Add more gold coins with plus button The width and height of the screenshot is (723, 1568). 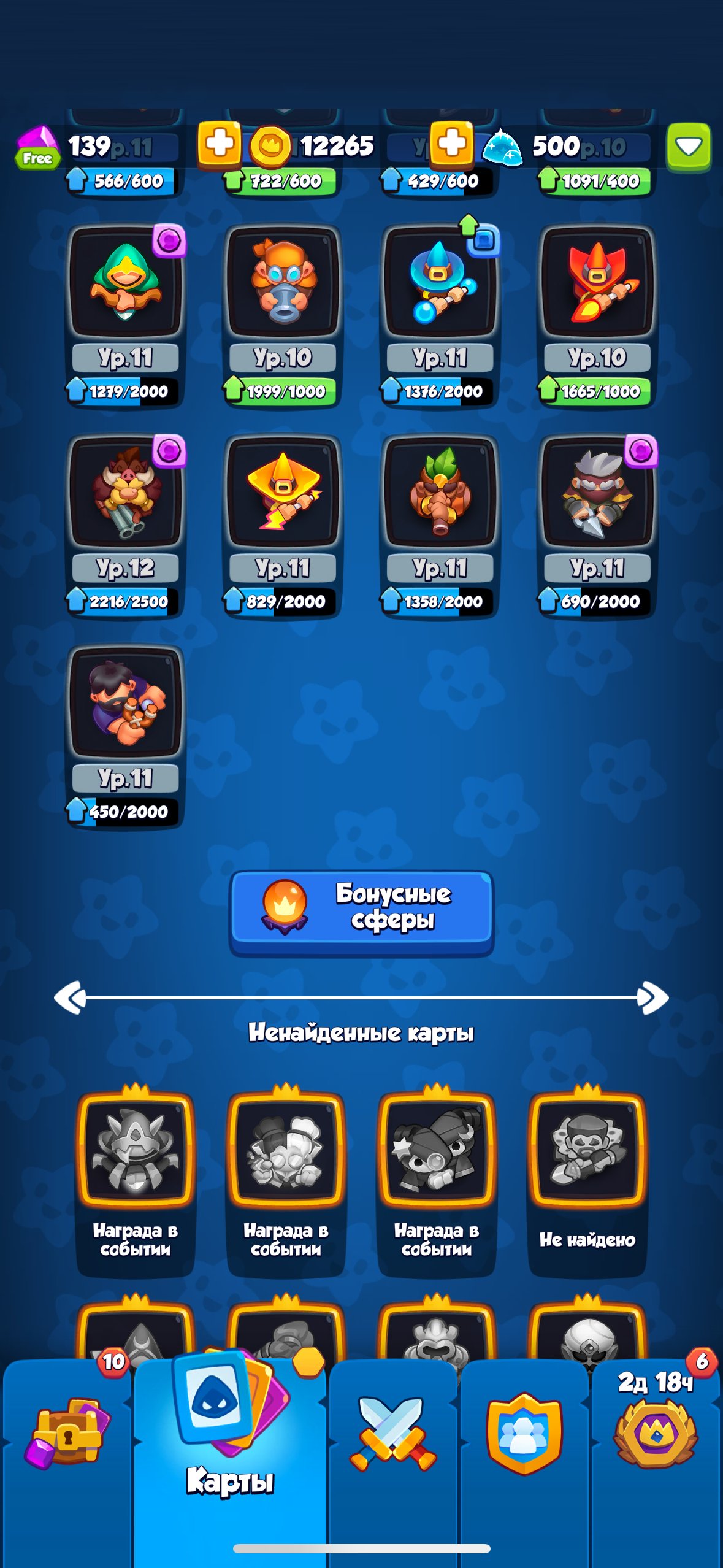coord(219,145)
